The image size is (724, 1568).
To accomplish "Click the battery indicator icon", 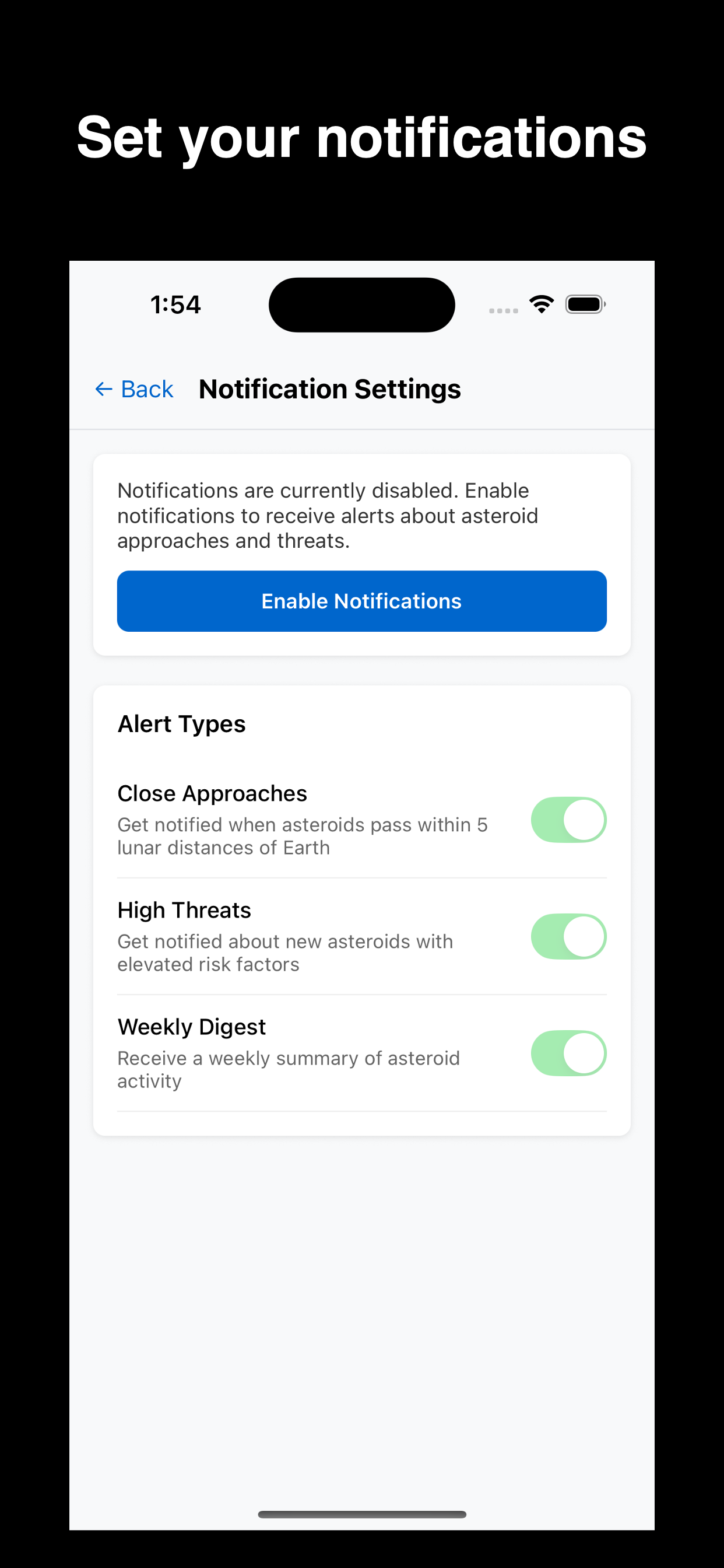I will (584, 304).
